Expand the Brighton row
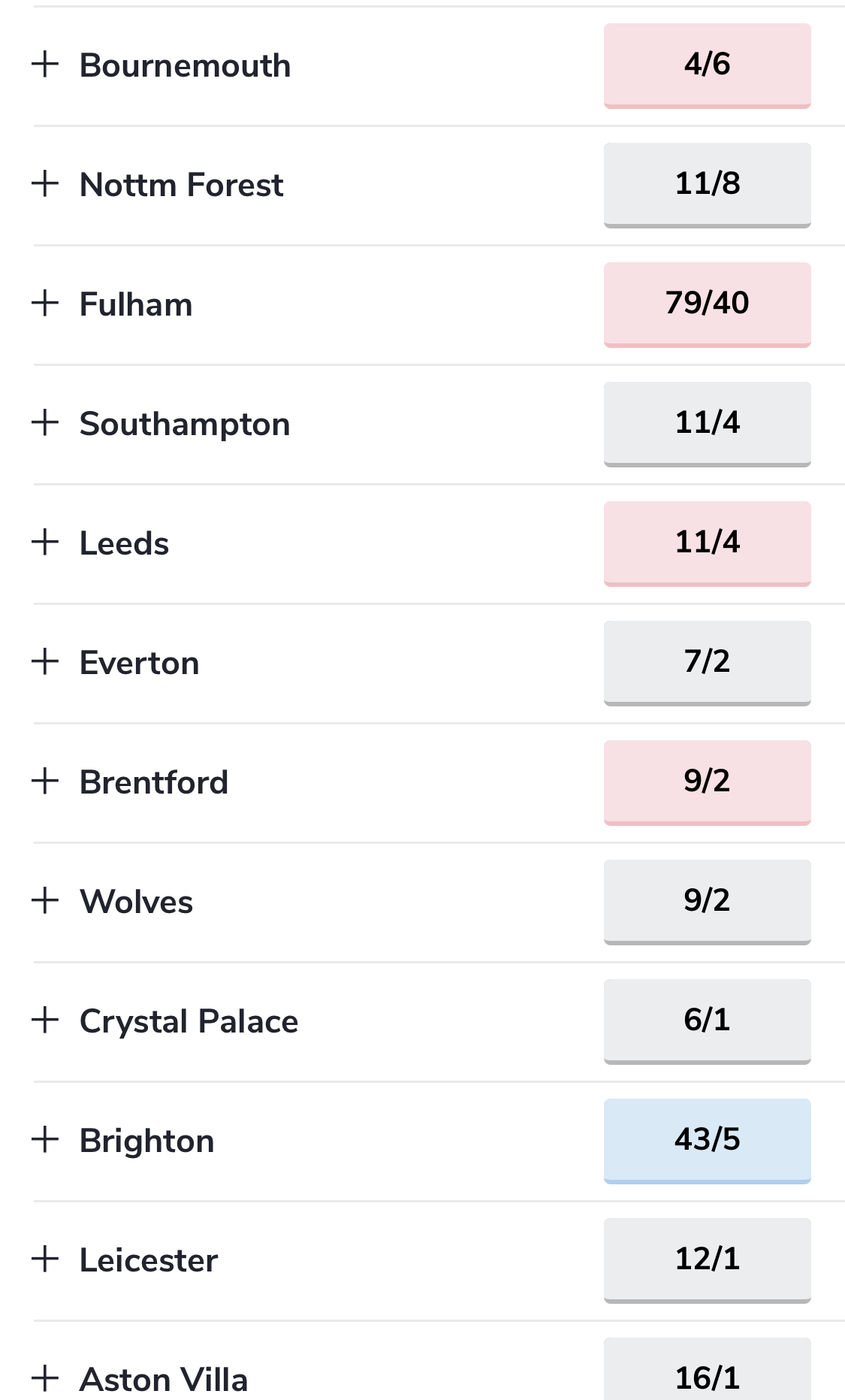This screenshot has width=845, height=1400. (45, 1140)
